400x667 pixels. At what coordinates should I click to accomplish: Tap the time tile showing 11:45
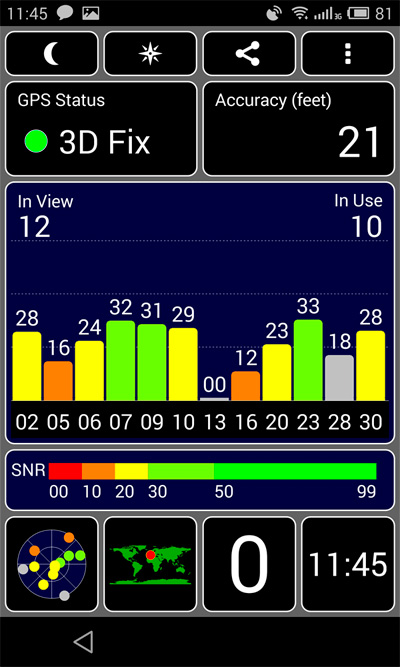(348, 564)
